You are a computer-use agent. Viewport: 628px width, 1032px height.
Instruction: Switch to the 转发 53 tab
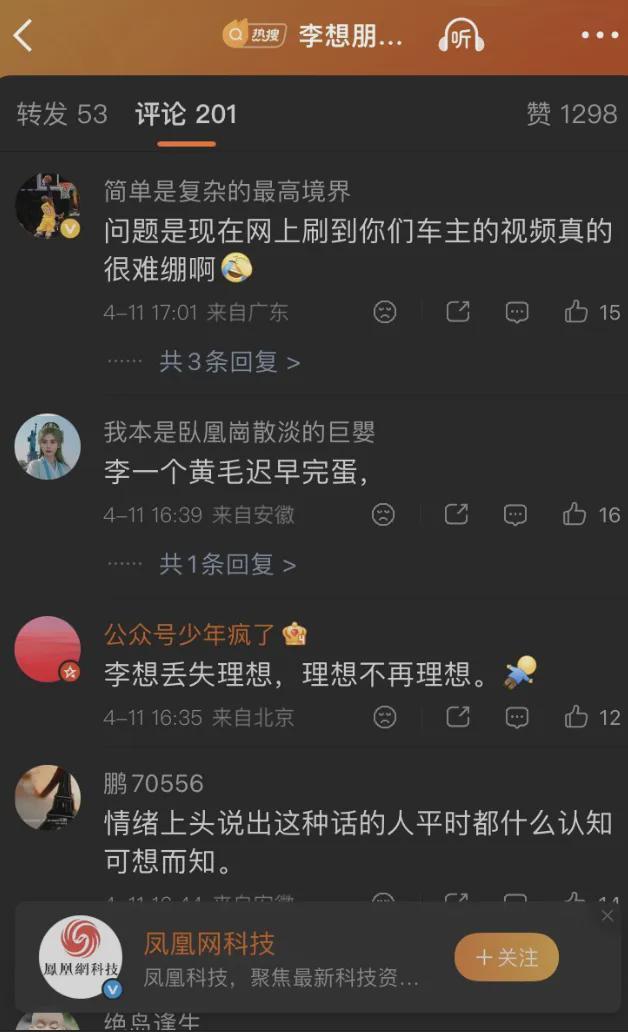click(62, 114)
